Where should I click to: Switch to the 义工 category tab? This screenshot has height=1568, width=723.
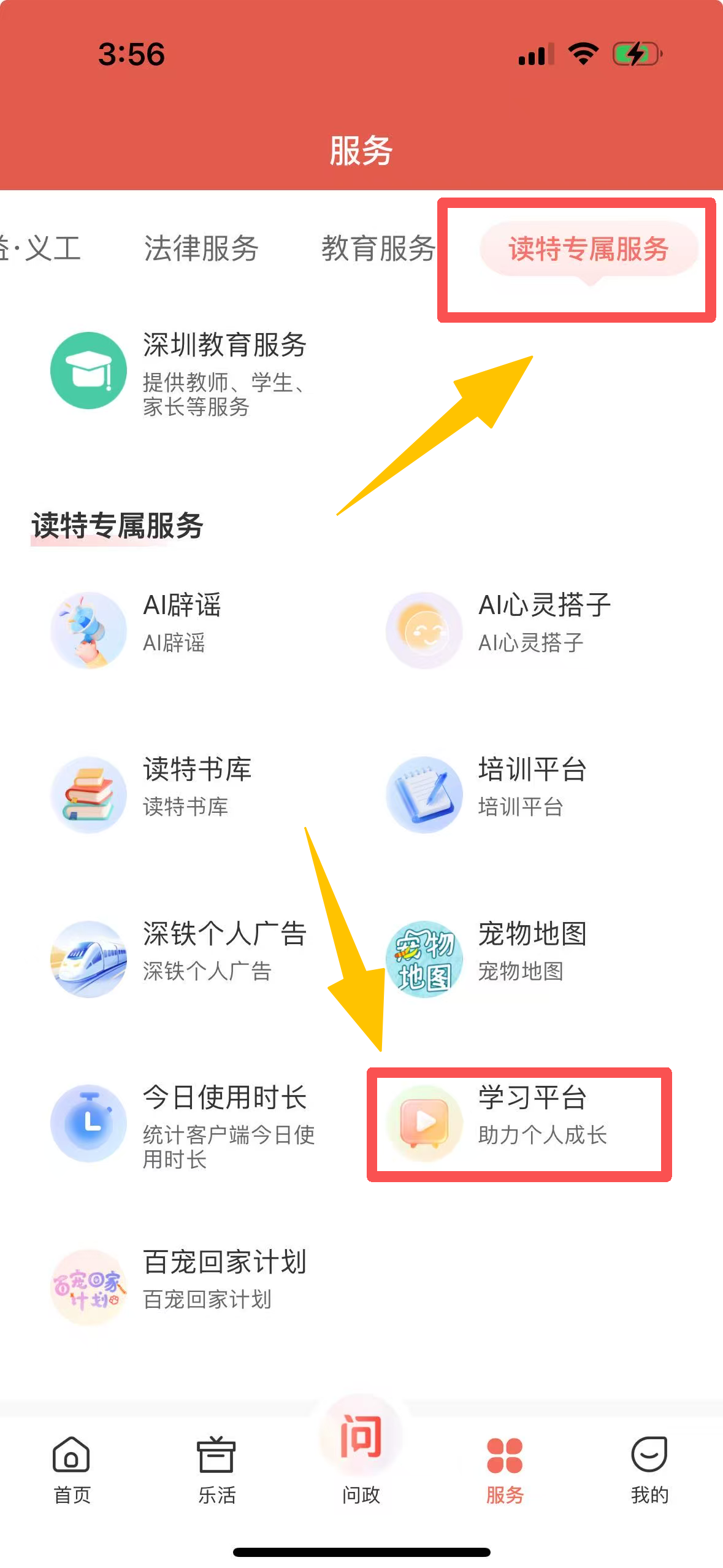43,248
